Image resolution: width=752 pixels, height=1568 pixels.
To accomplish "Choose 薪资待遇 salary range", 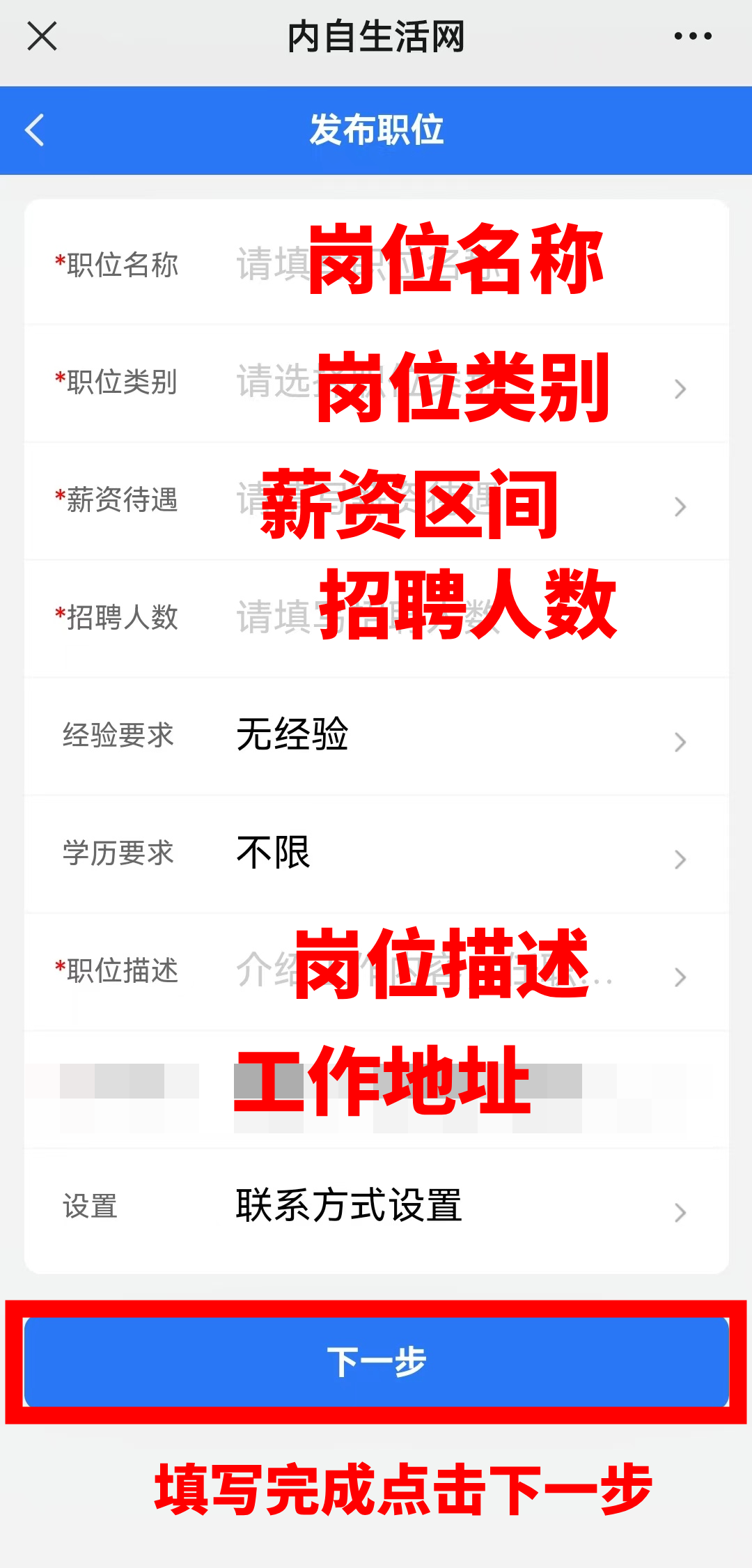I will point(377,501).
